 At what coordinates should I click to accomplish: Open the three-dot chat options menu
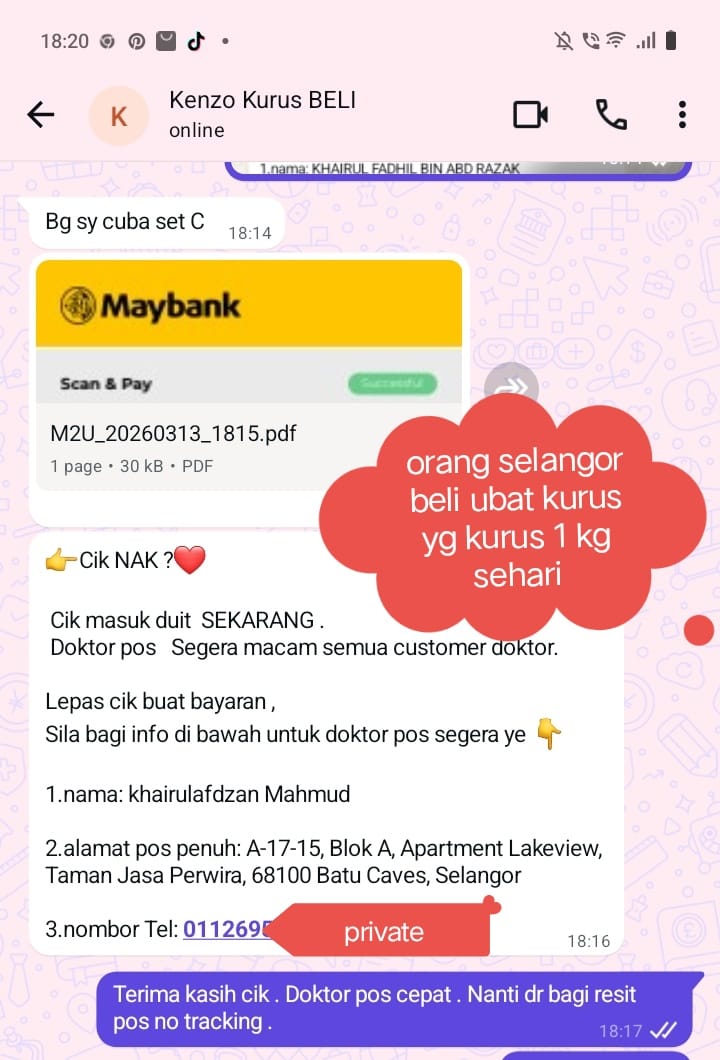(x=682, y=114)
